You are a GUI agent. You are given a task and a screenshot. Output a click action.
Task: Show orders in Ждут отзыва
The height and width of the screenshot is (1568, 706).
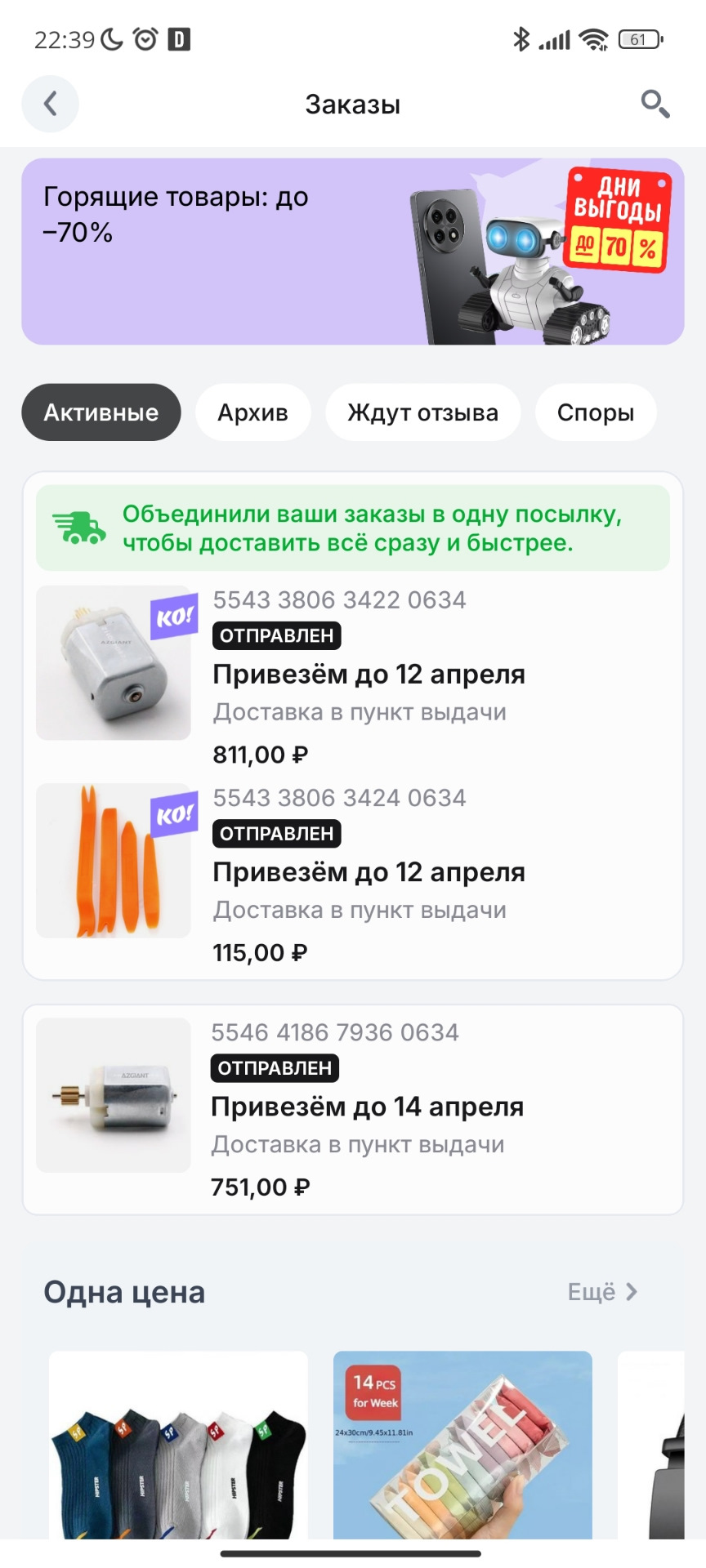422,412
